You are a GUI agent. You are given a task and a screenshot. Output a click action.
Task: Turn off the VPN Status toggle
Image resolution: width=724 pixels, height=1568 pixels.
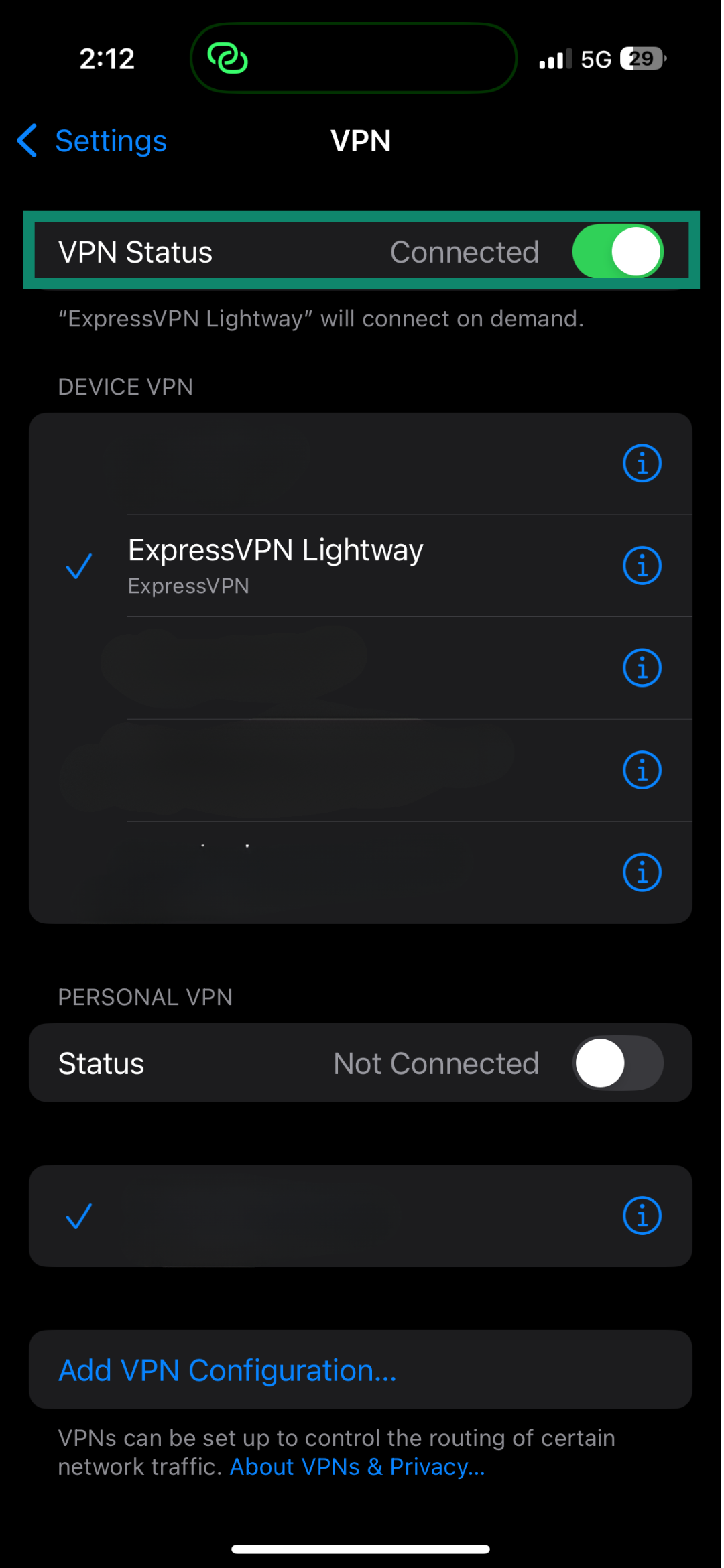click(618, 251)
